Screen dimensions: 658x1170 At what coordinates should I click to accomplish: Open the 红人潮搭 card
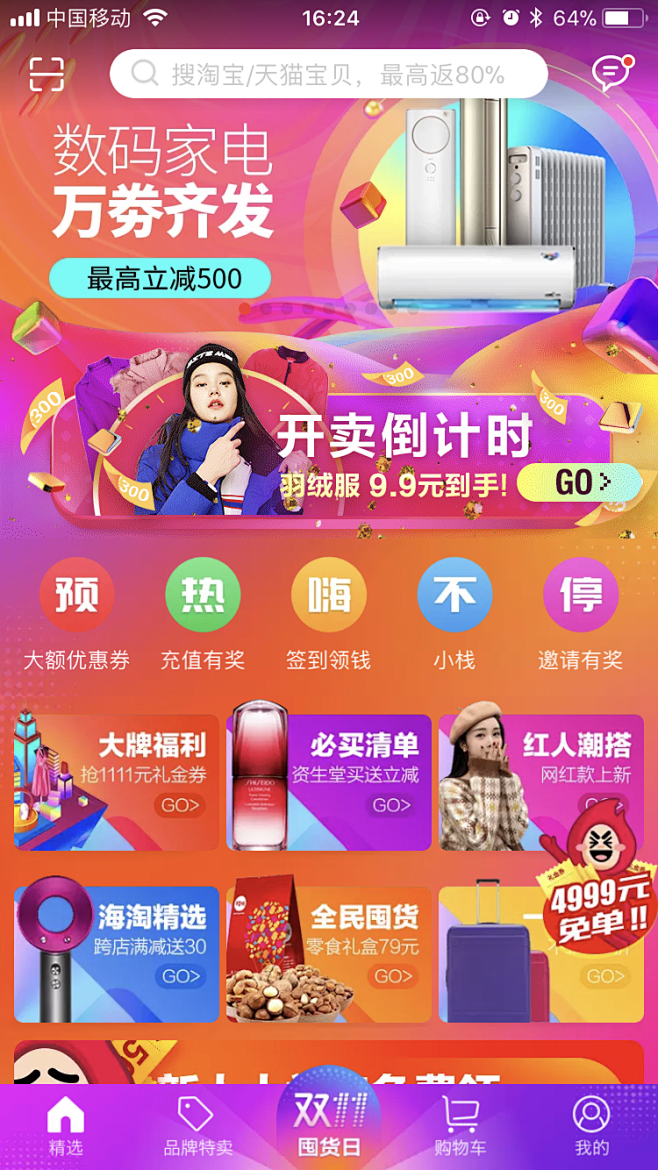click(x=520, y=770)
